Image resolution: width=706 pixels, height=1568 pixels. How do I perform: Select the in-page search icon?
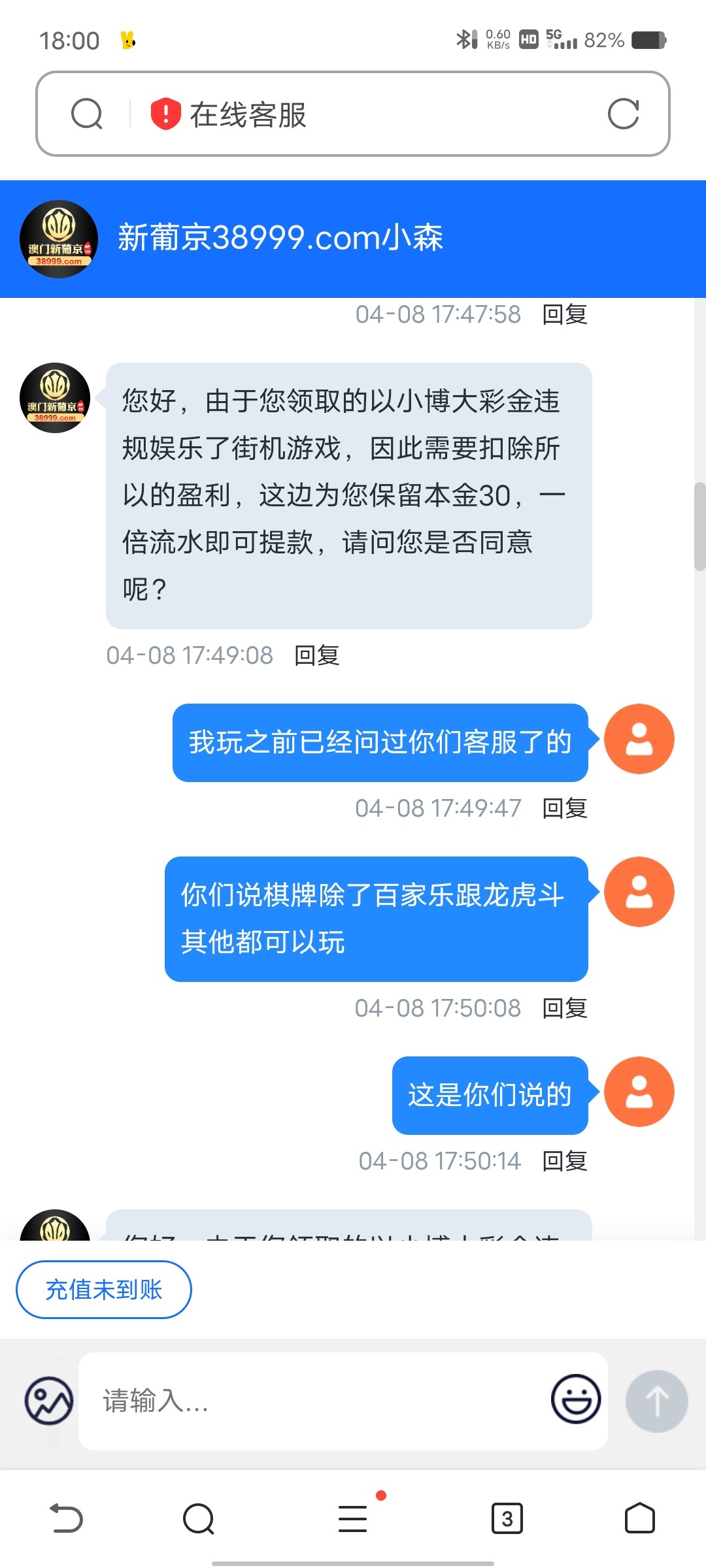pyautogui.click(x=198, y=1520)
